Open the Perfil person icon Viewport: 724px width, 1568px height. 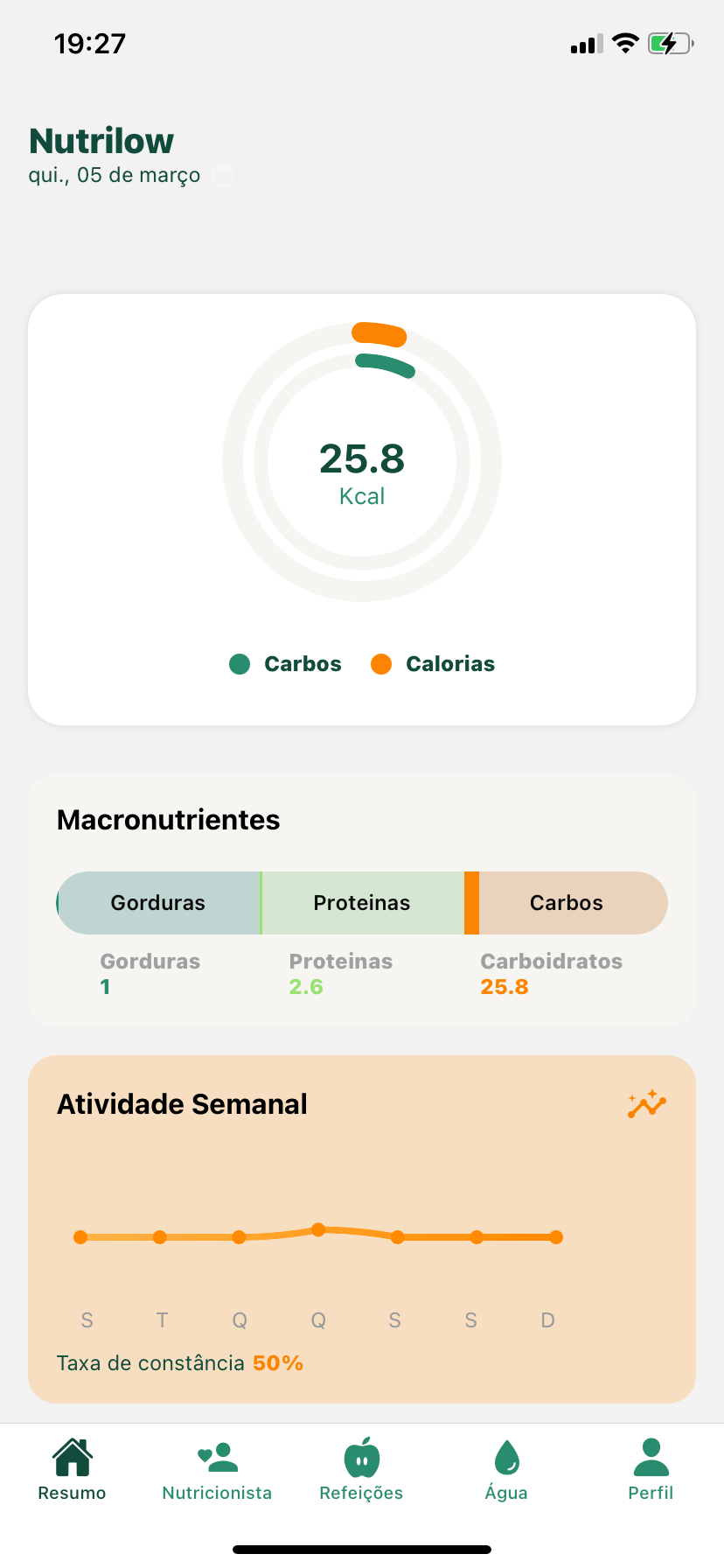click(651, 1455)
